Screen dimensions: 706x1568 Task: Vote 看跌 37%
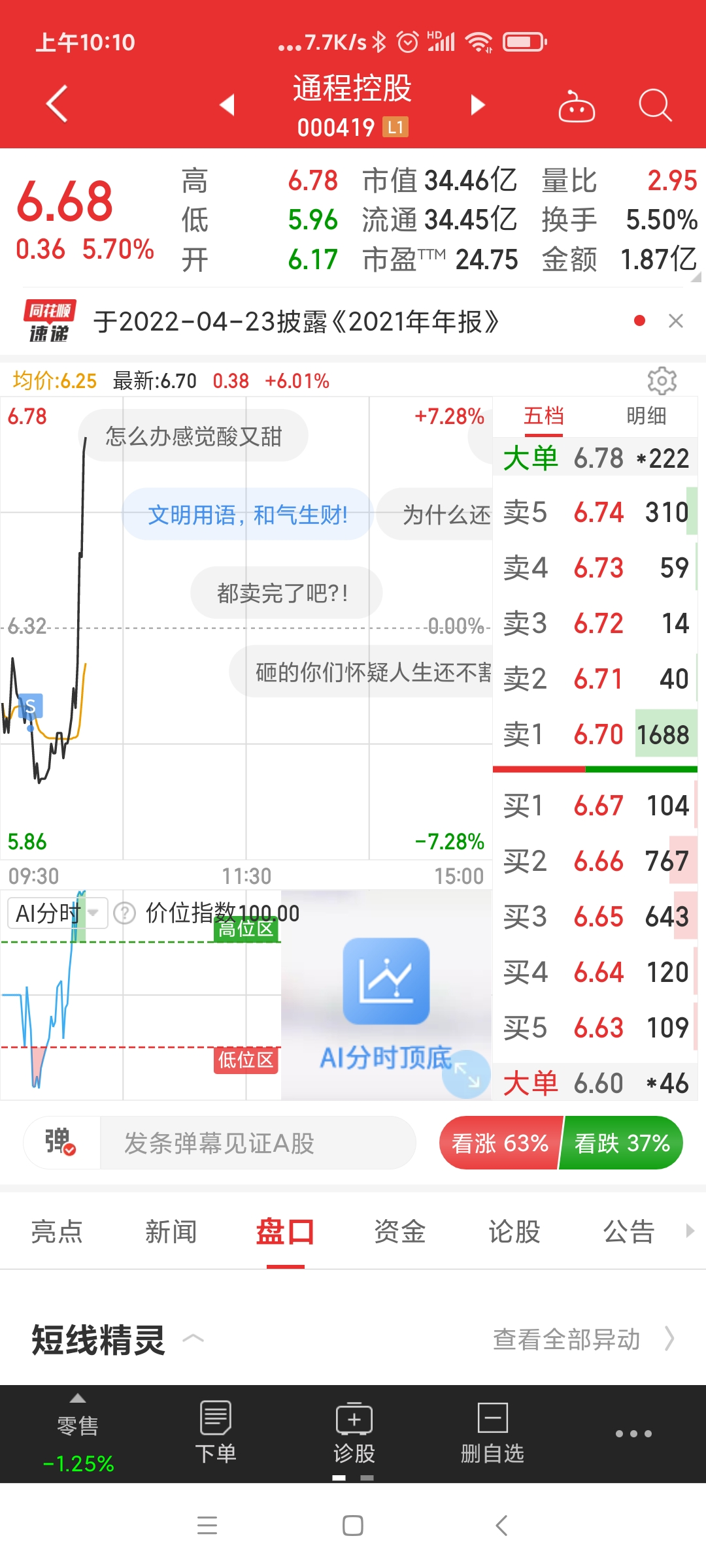622,1143
